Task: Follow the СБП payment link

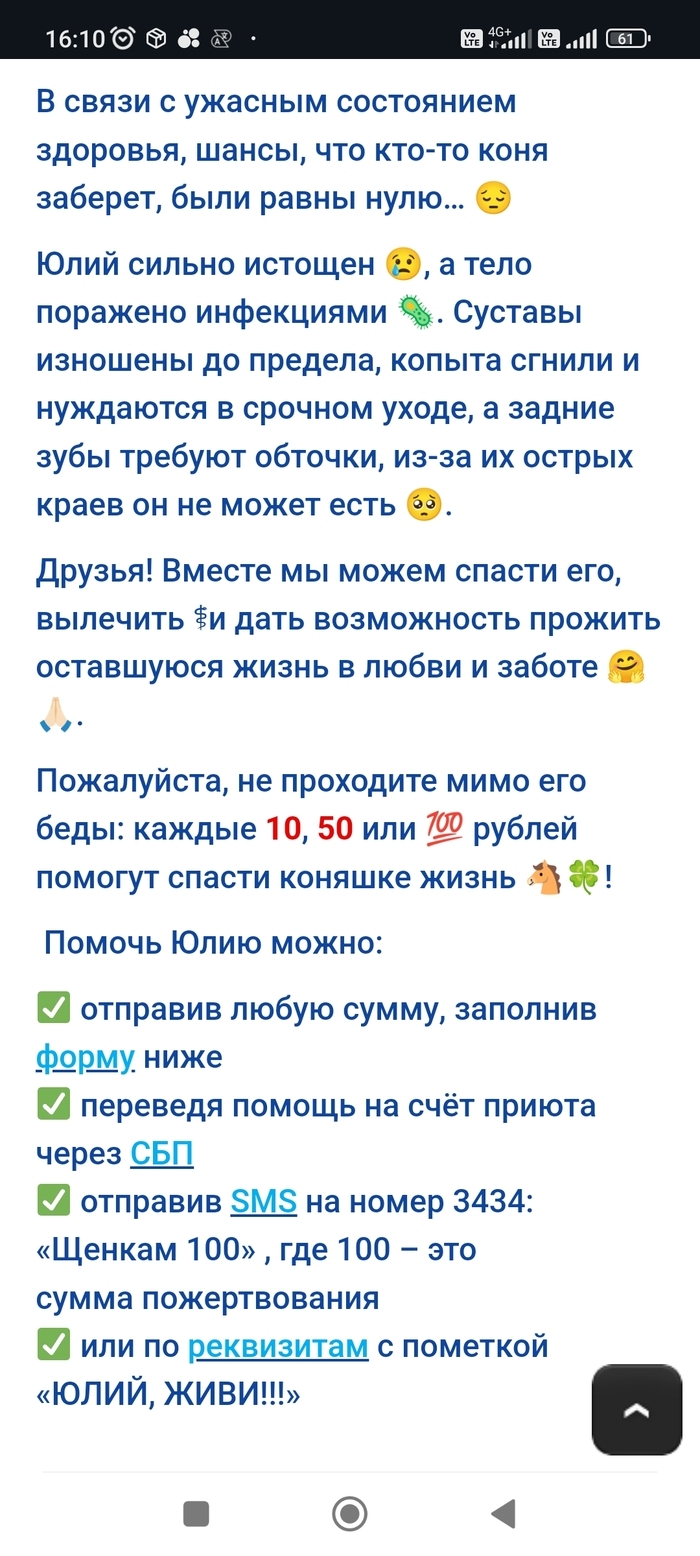Action: point(161,1154)
